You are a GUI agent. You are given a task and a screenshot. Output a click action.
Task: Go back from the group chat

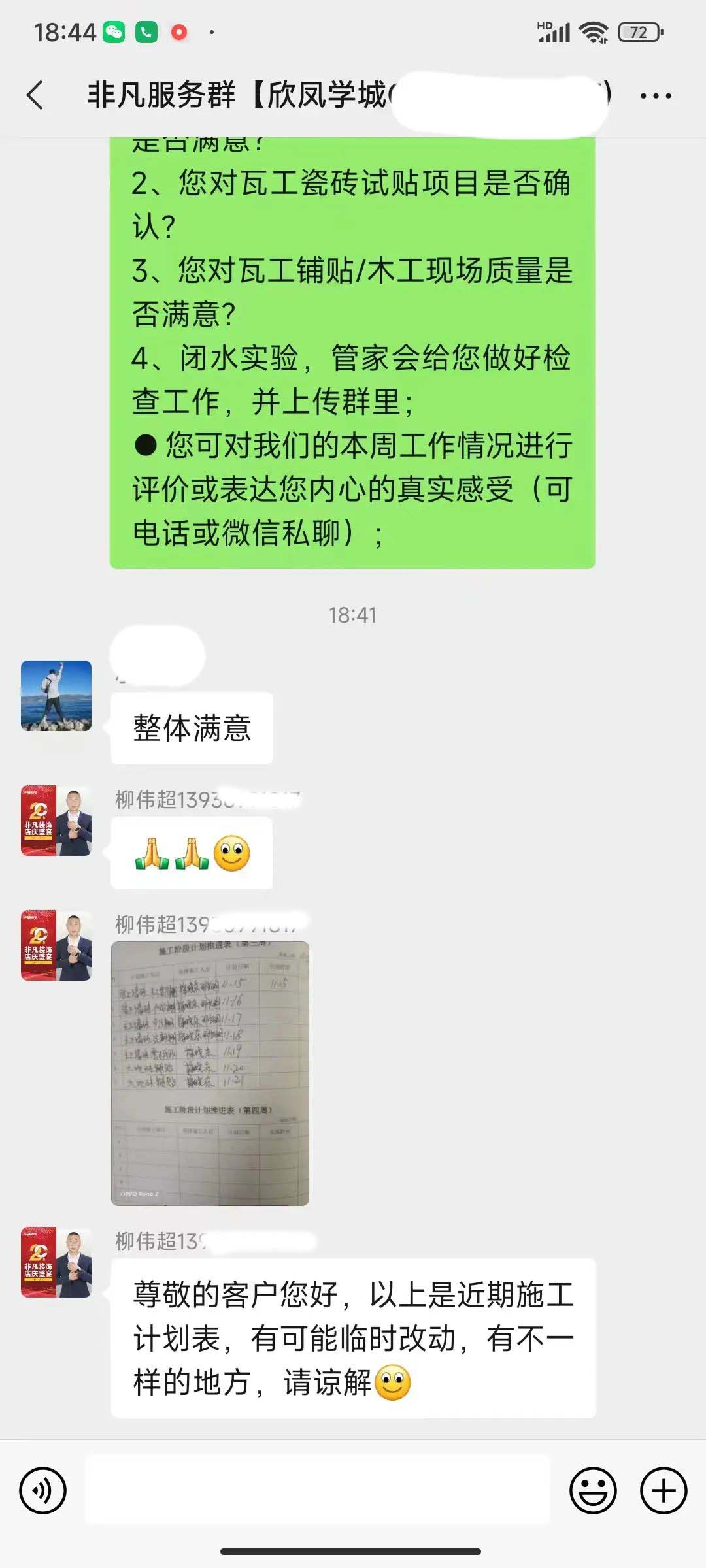pos(36,95)
